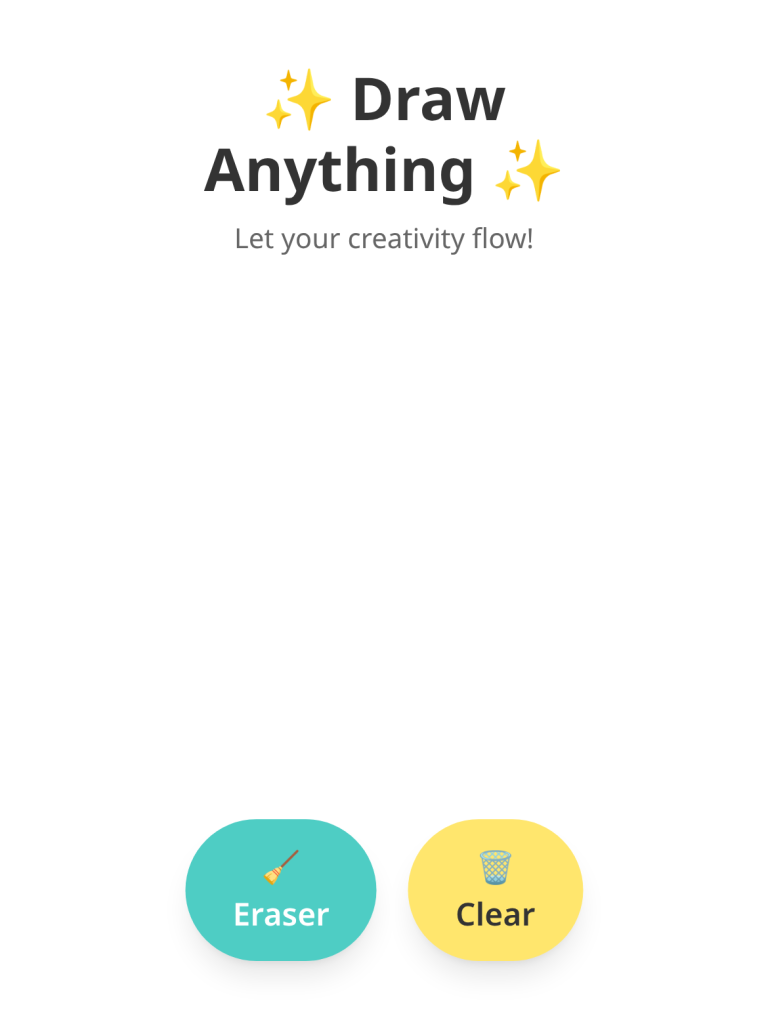This screenshot has width=768, height=1024.
Task: Select the Eraser tool
Action: 281,889
